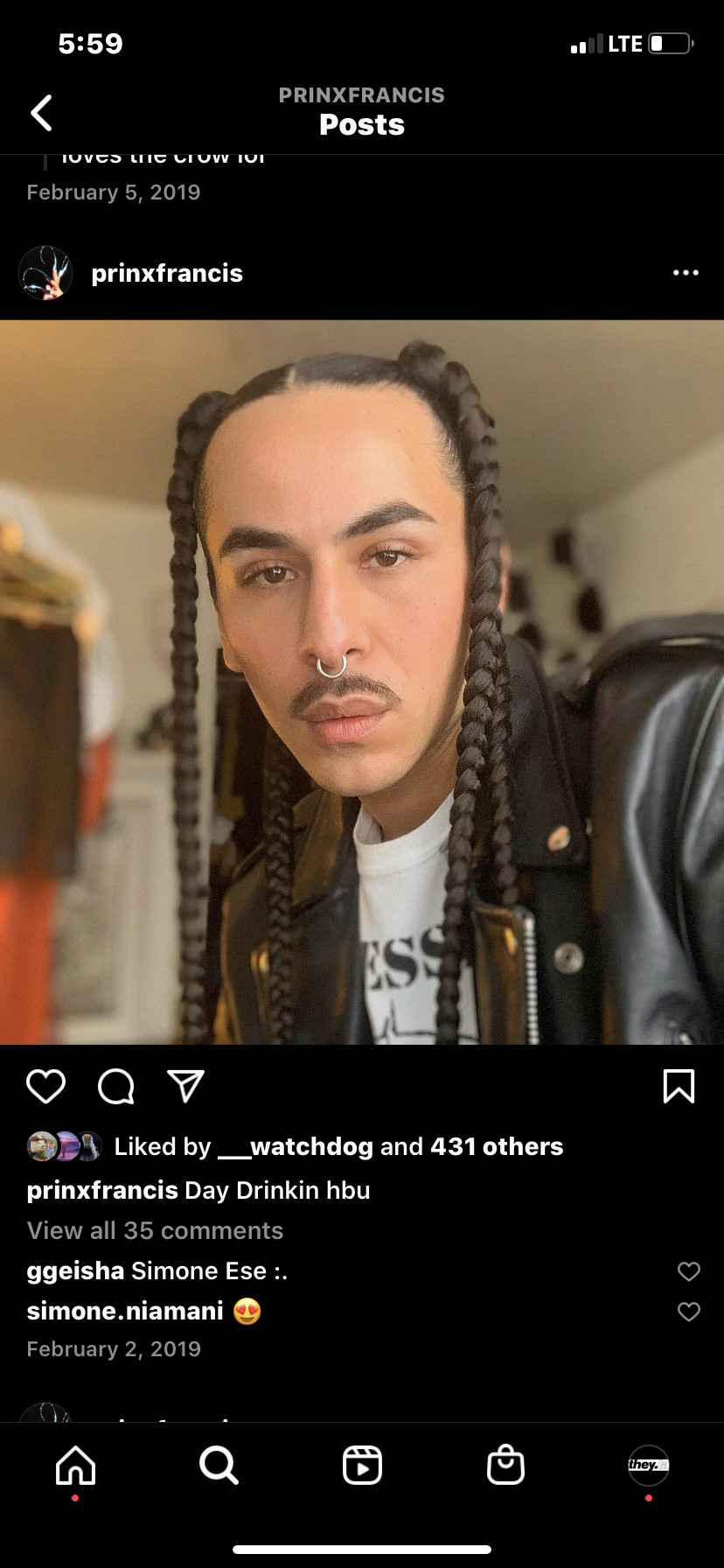Bookmark the Day Drinkin post
The width and height of the screenshot is (724, 1568).
679,1086
